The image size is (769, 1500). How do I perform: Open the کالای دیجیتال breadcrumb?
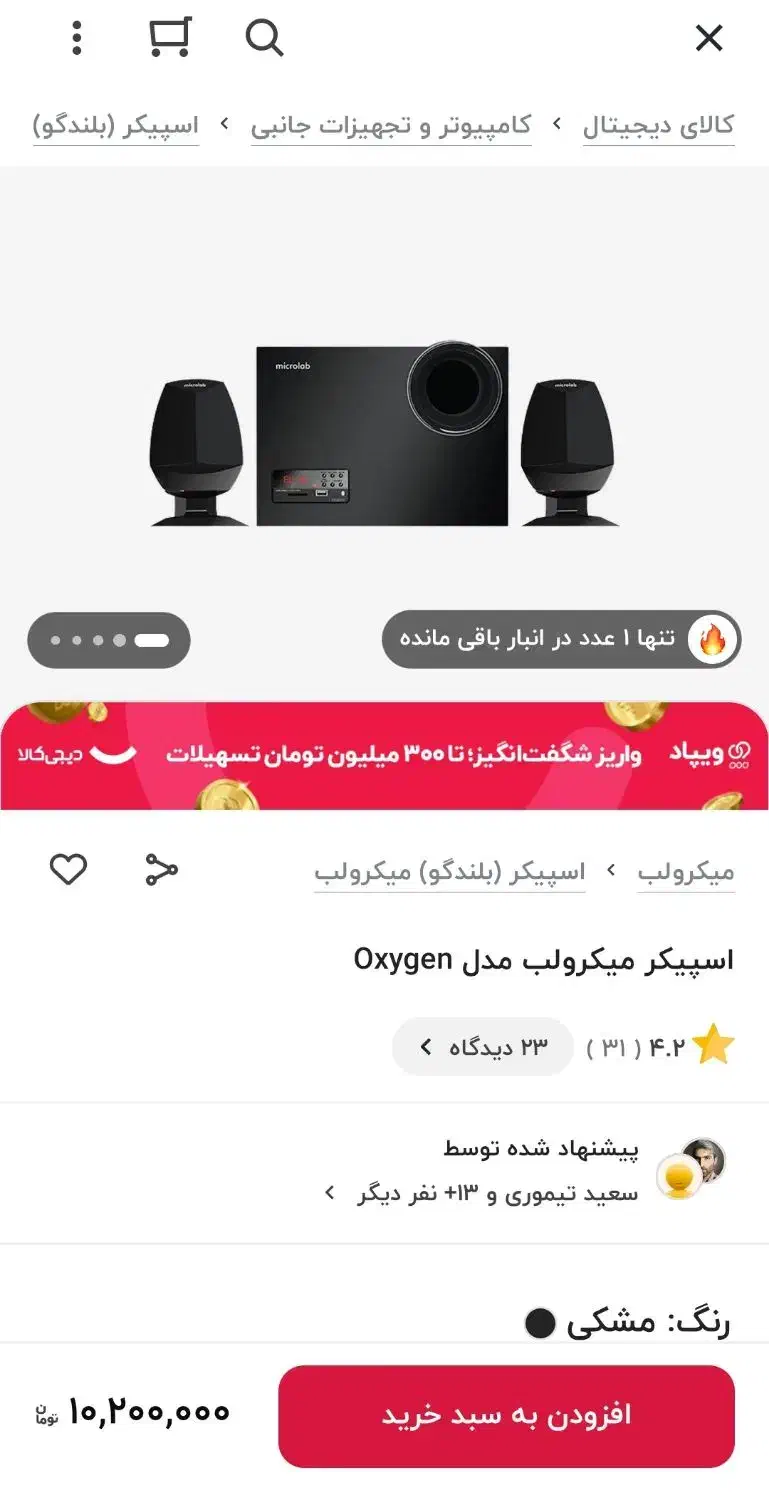pos(658,124)
